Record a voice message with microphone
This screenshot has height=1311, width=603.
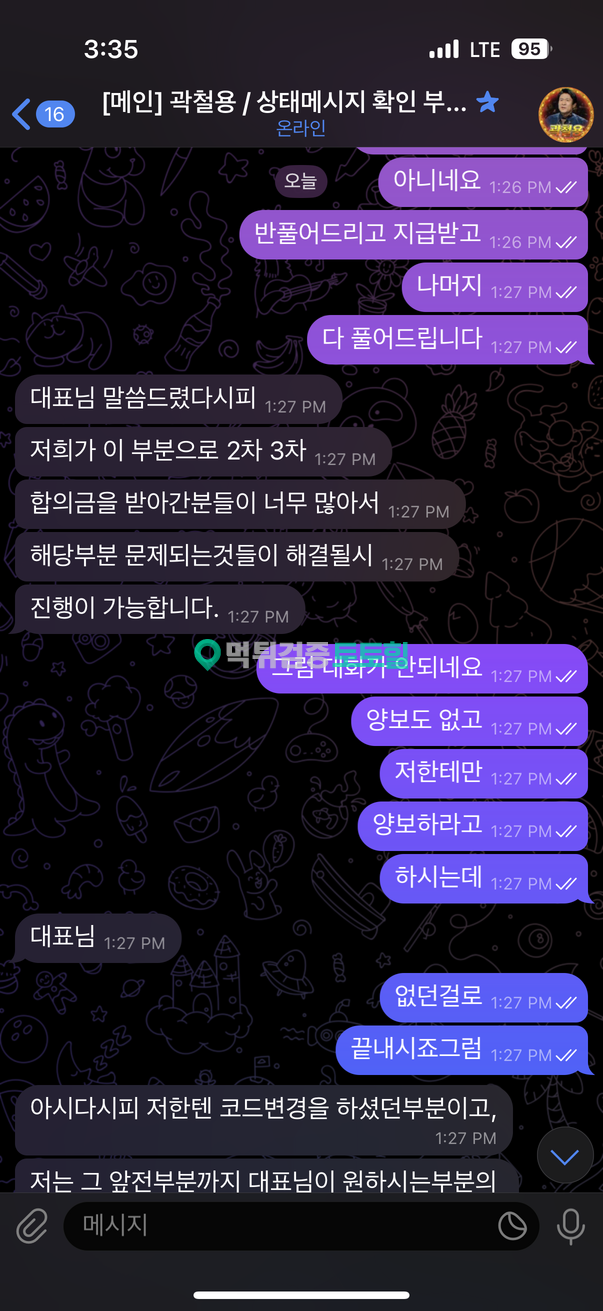(571, 1227)
